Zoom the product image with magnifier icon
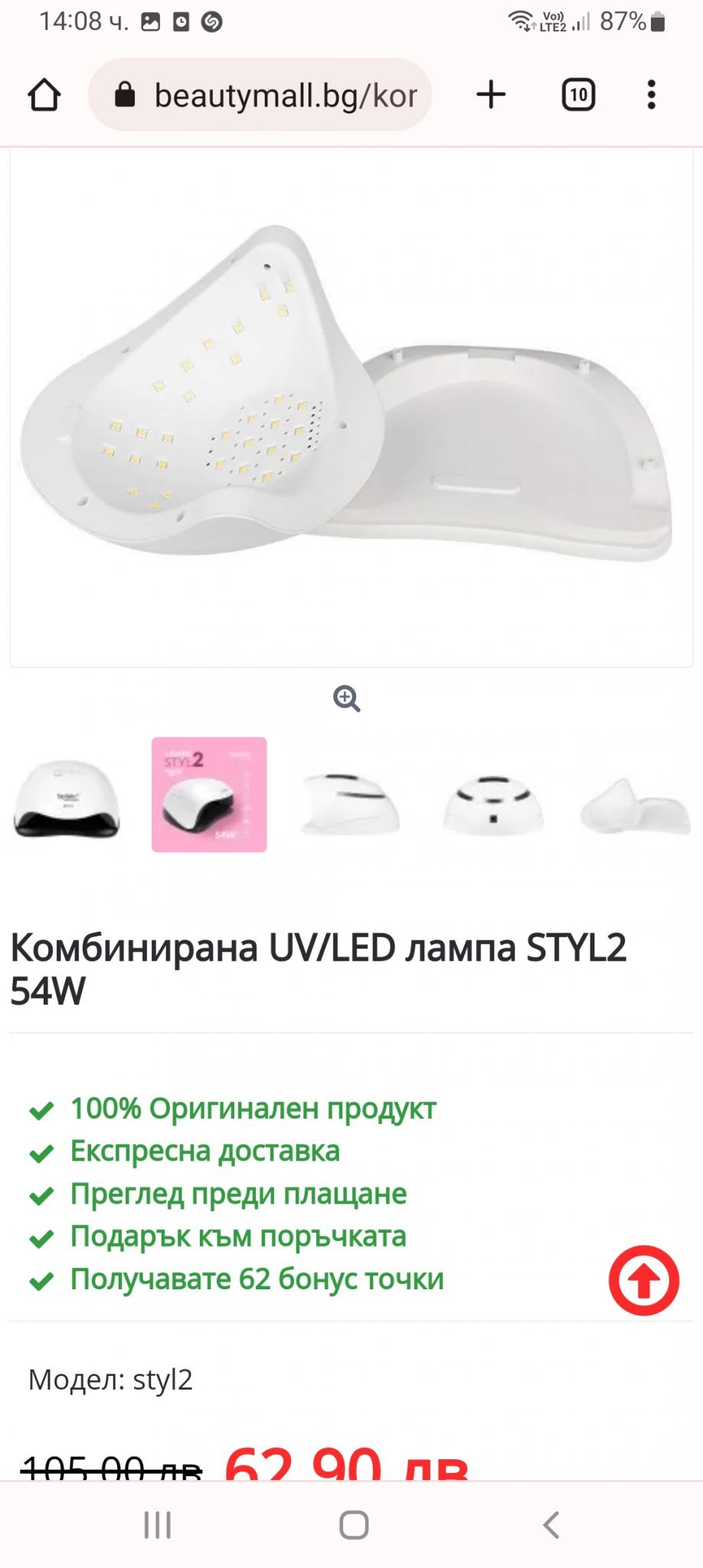The height and width of the screenshot is (1568, 703). click(x=347, y=698)
